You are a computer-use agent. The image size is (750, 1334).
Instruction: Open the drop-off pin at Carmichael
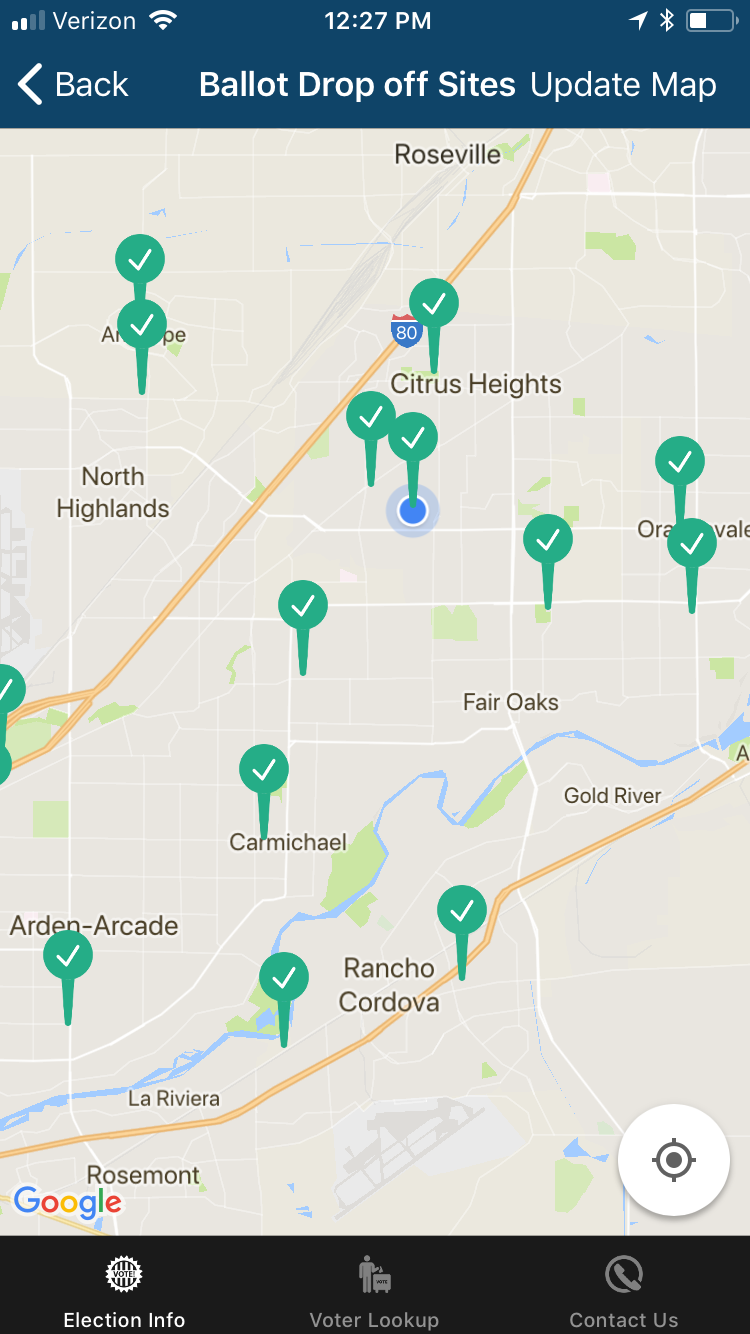(x=264, y=791)
